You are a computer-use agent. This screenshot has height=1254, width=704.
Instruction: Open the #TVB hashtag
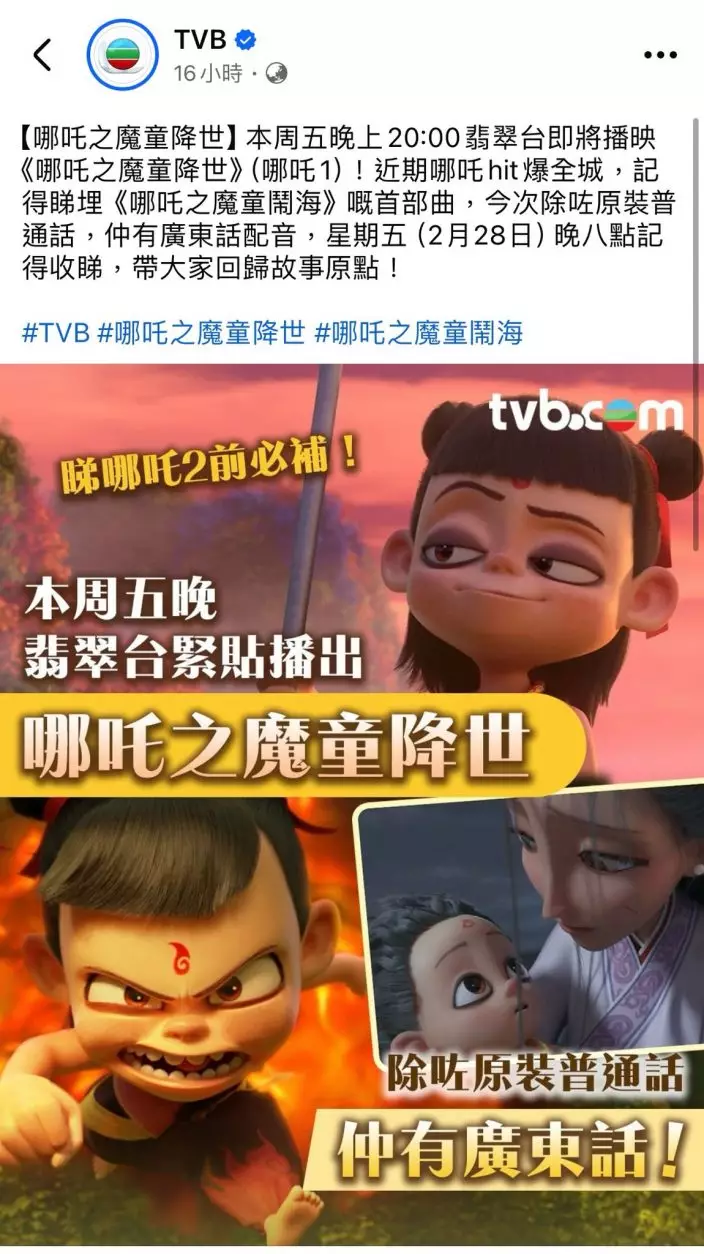coord(55,333)
